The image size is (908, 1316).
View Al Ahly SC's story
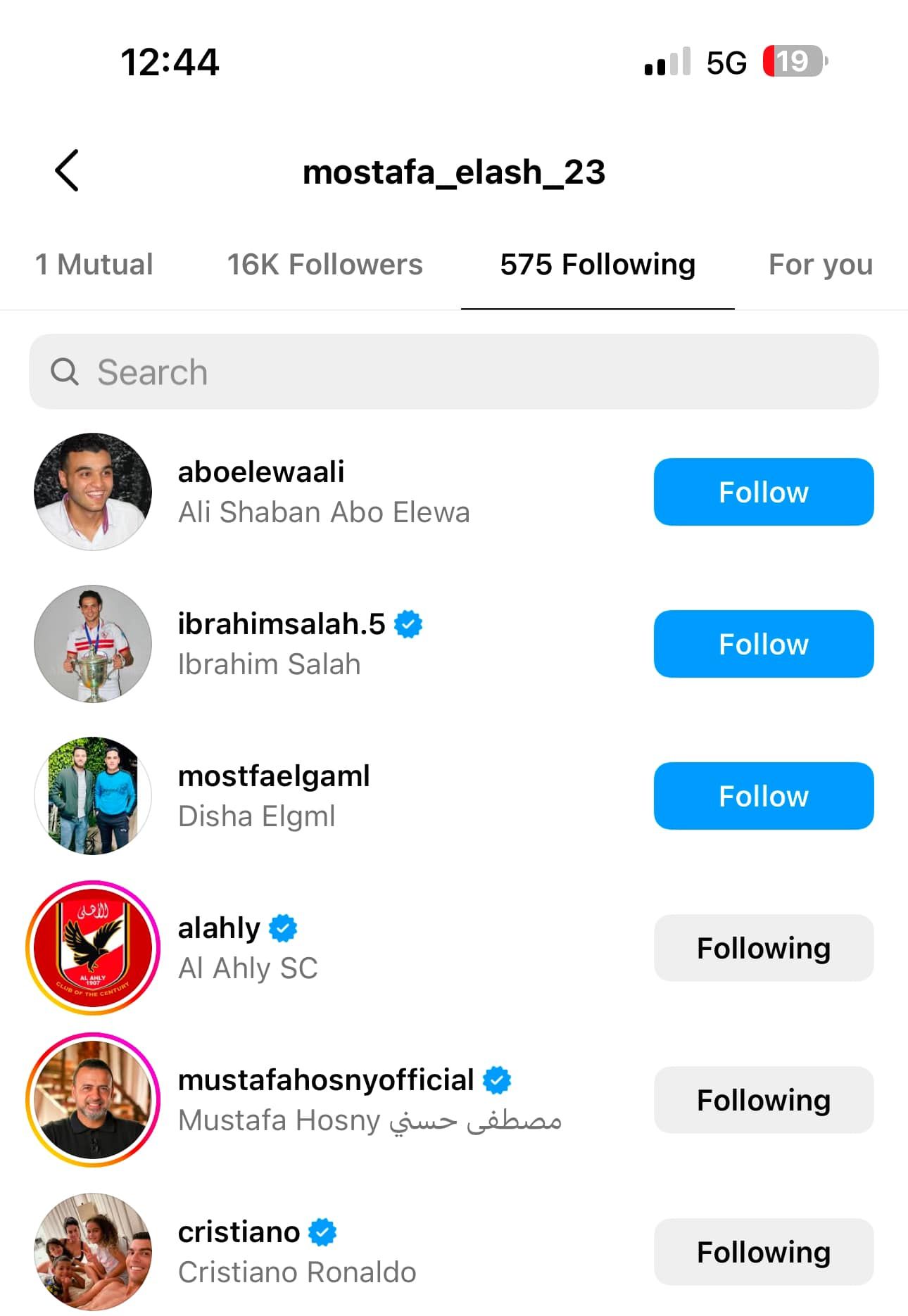[x=93, y=948]
